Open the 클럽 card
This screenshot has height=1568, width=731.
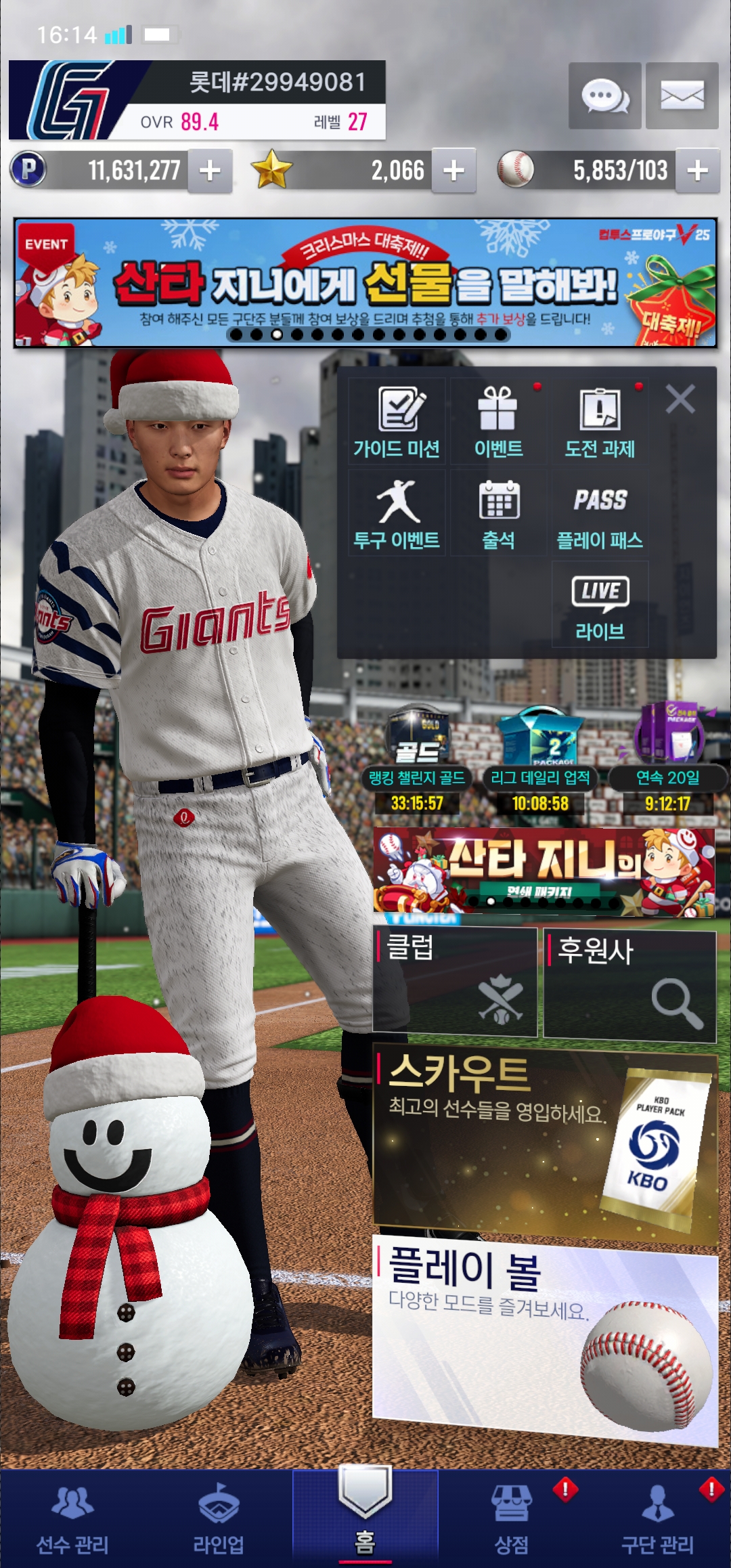pyautogui.click(x=455, y=982)
